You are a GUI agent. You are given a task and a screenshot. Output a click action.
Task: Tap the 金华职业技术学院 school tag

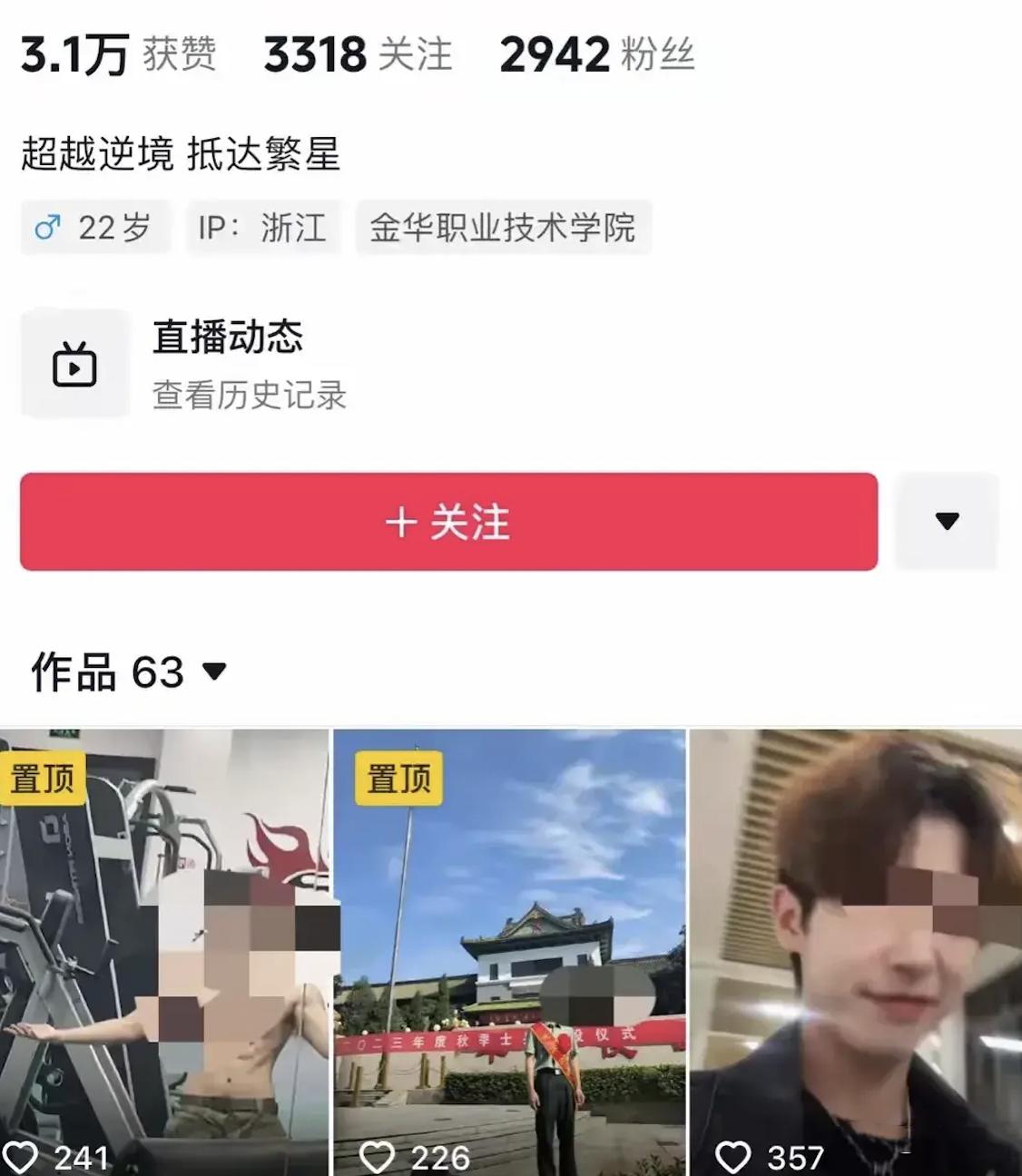pos(502,227)
